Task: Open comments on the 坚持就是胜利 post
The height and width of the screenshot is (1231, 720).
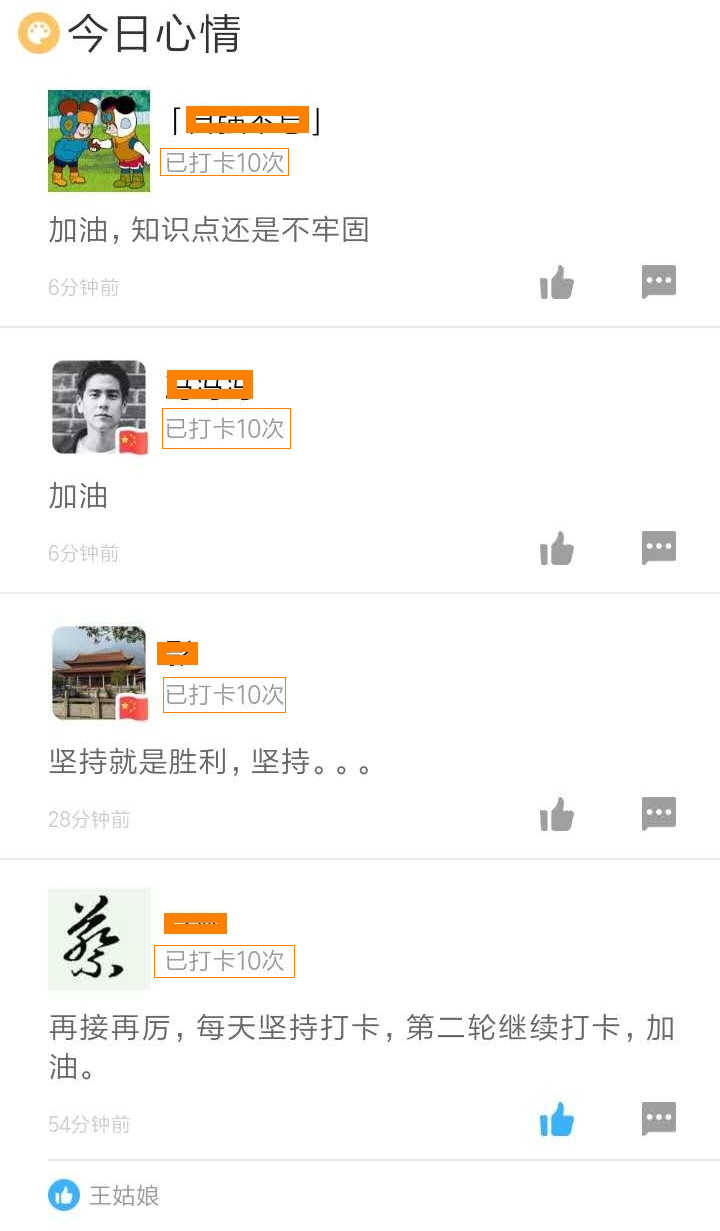Action: click(658, 813)
